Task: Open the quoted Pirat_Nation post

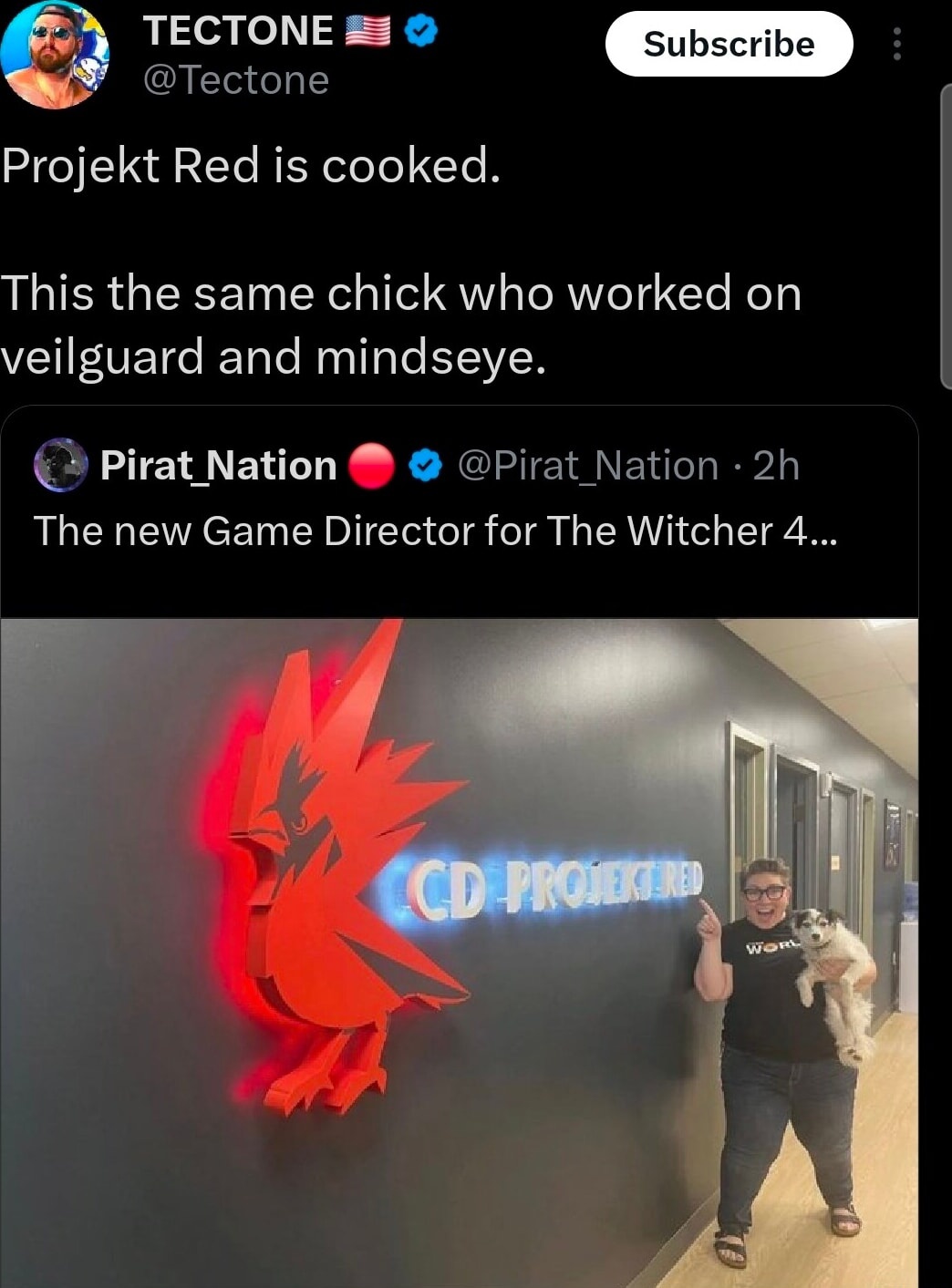Action: [x=434, y=531]
